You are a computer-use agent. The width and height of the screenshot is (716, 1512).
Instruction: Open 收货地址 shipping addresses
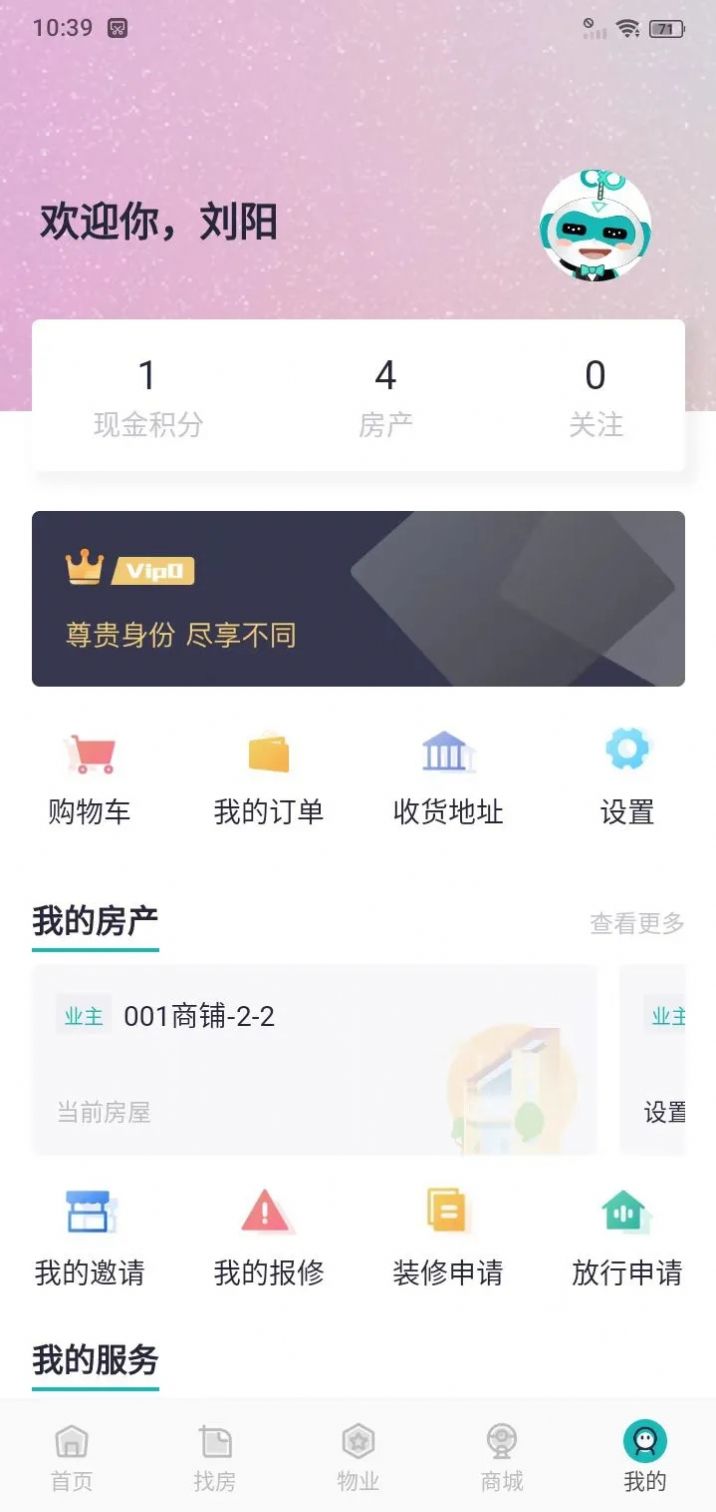click(x=447, y=778)
